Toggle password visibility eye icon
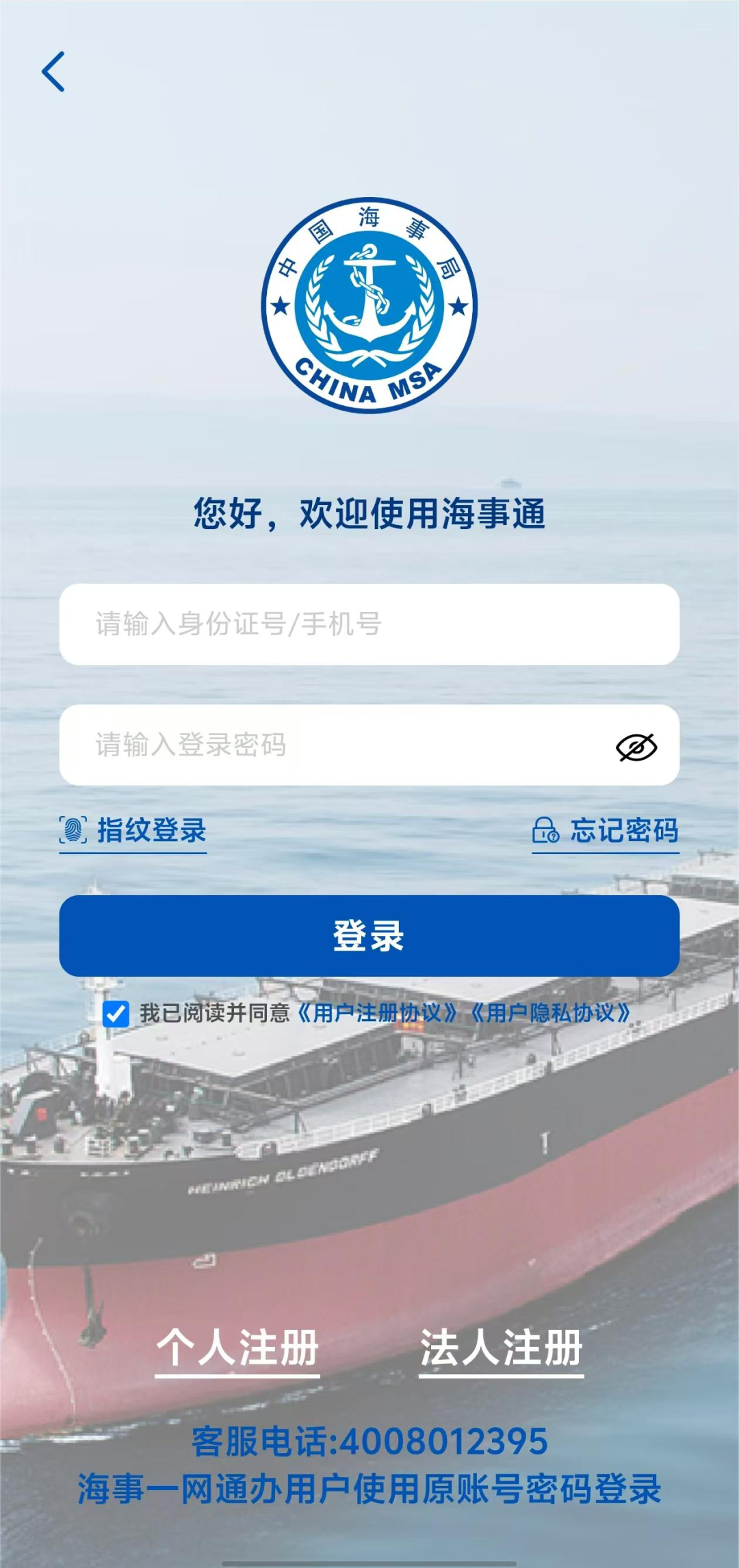This screenshot has width=739, height=1568. pos(636,746)
